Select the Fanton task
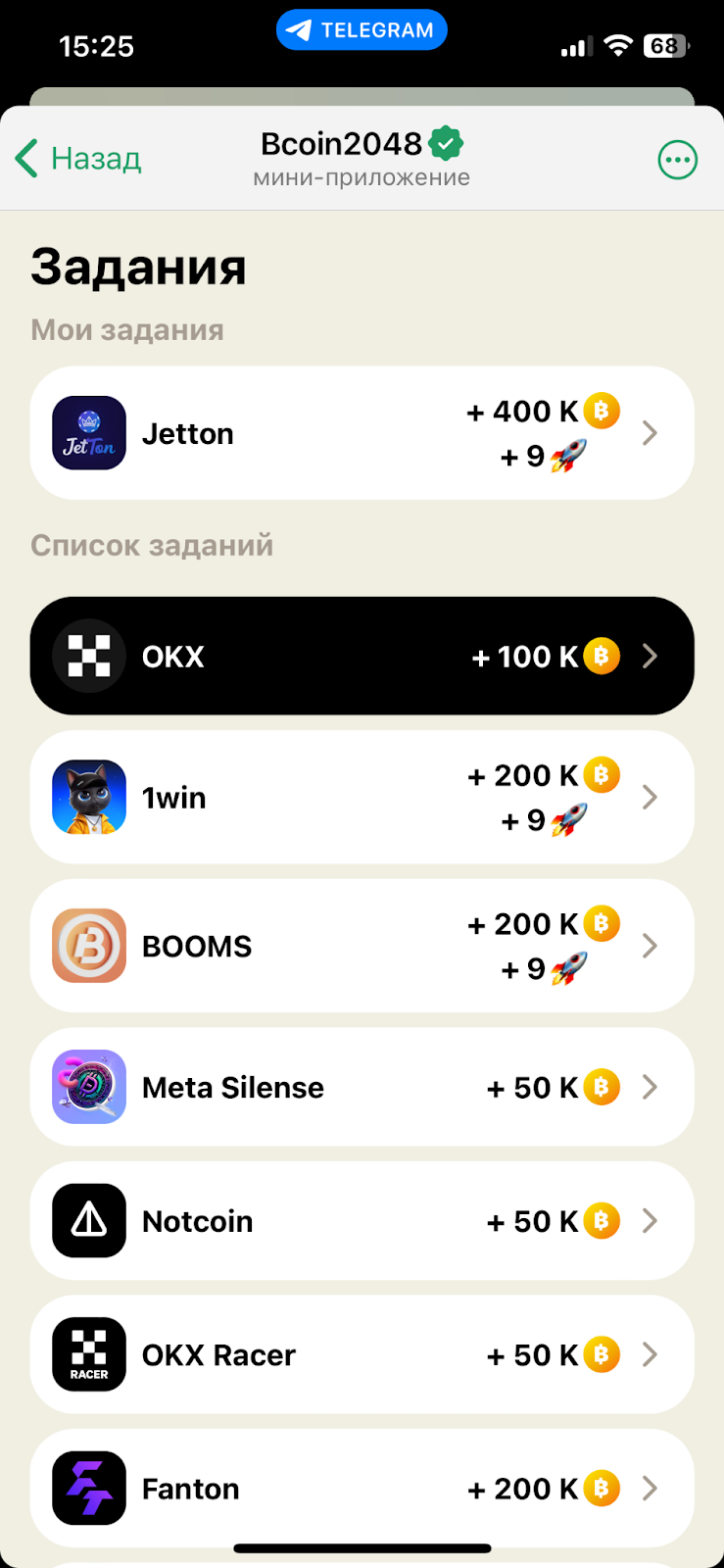This screenshot has height=1568, width=724. (x=362, y=1489)
